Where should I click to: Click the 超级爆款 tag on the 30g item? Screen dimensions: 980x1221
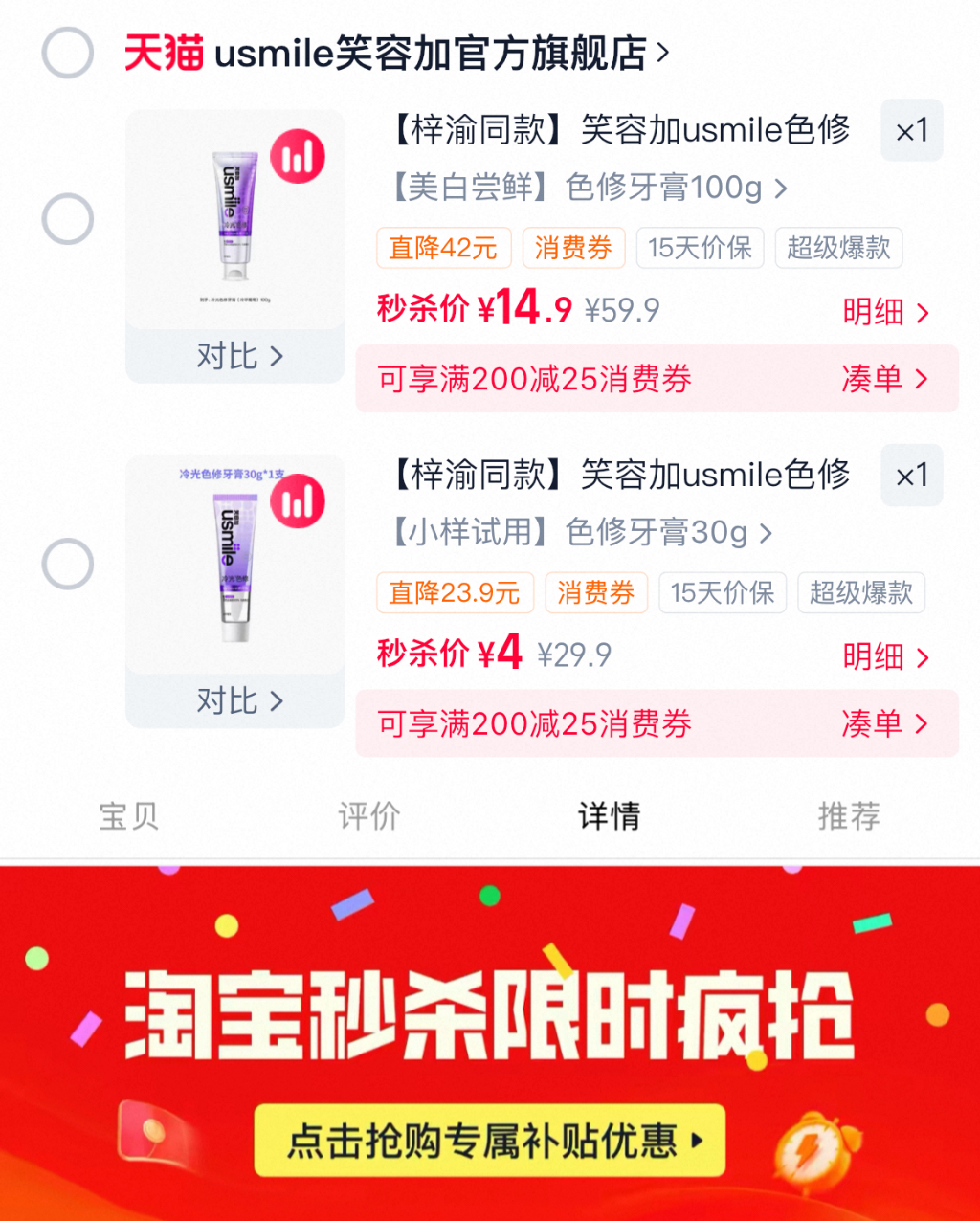[860, 592]
